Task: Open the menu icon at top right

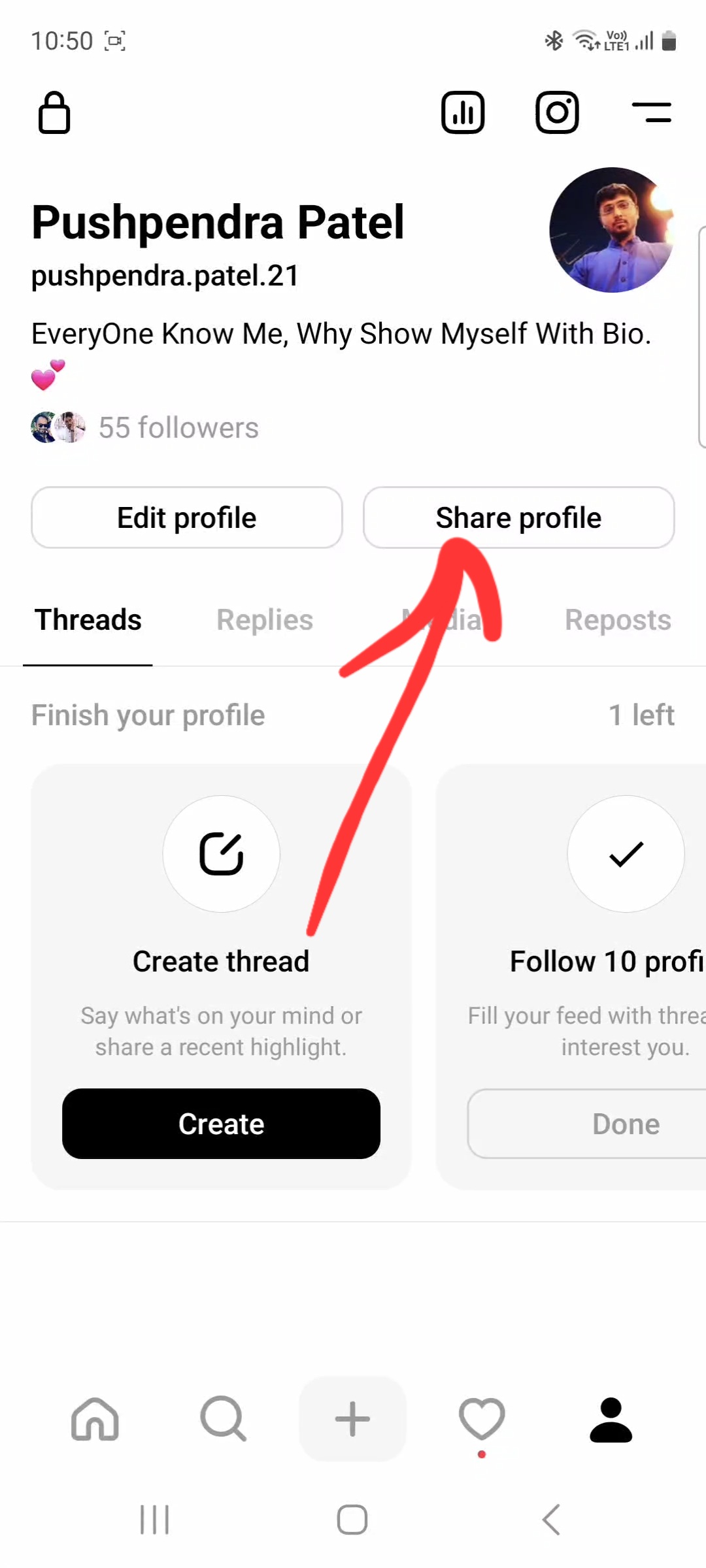Action: pyautogui.click(x=652, y=112)
